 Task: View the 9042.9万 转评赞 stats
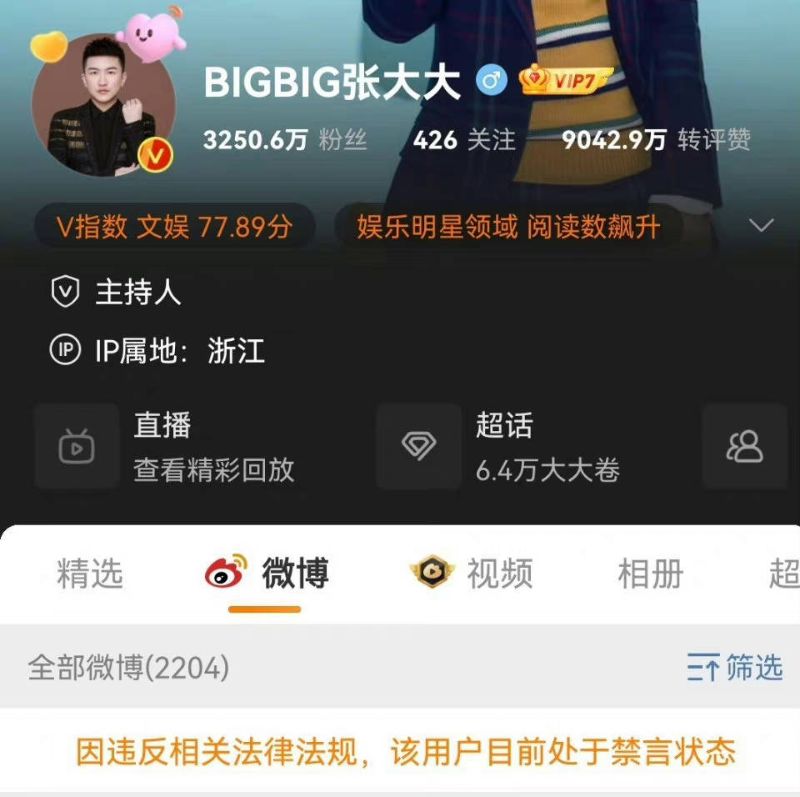tap(656, 140)
